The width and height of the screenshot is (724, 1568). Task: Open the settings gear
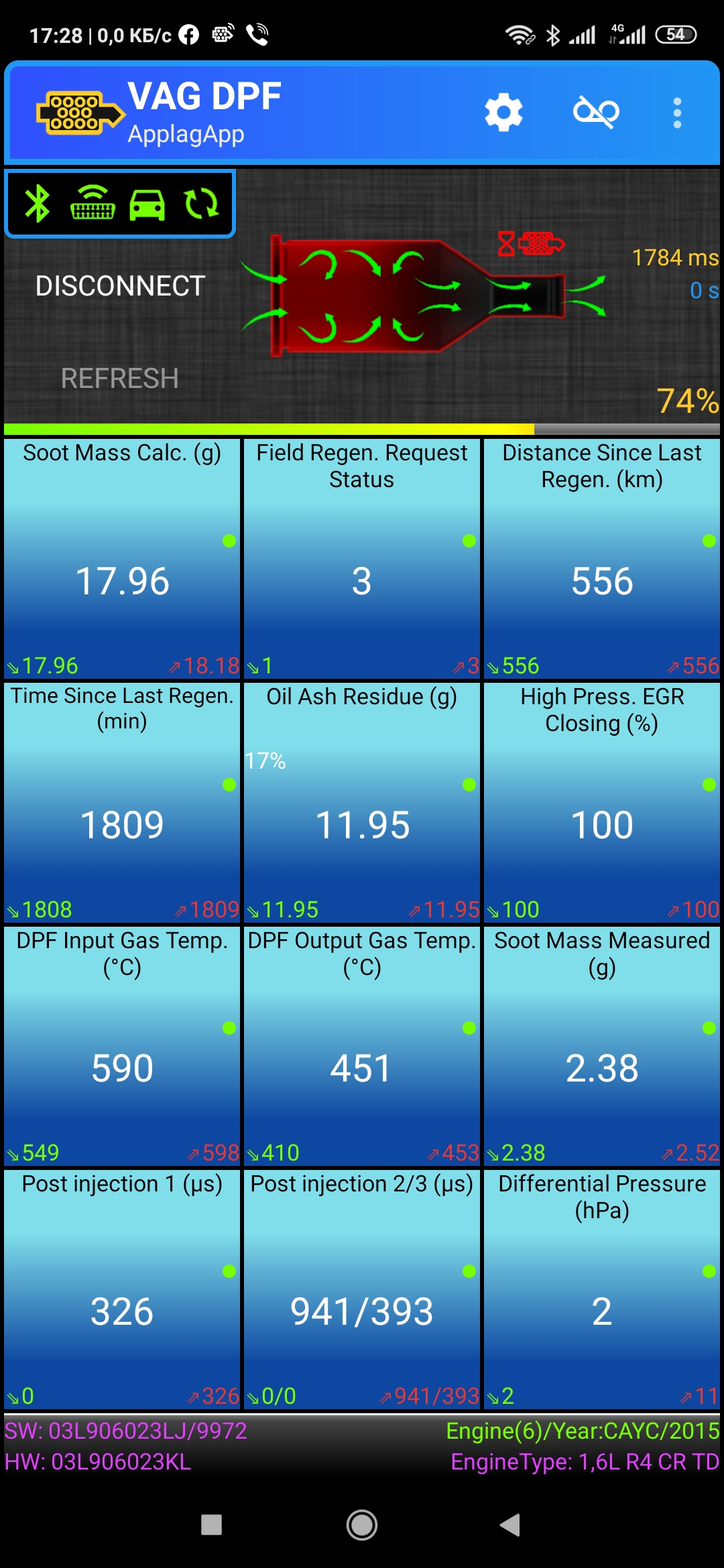click(503, 113)
